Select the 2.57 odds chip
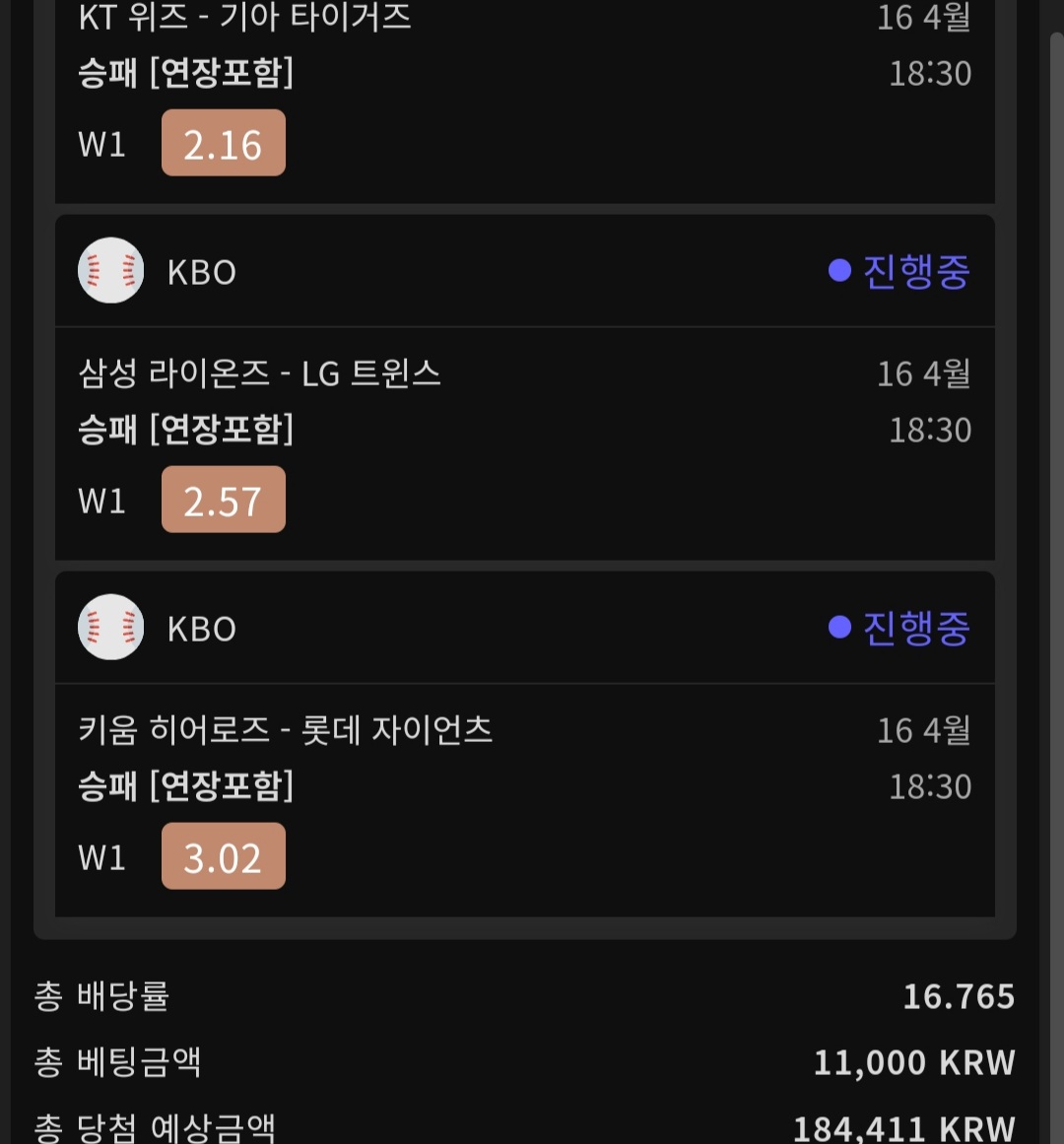This screenshot has height=1144, width=1064. coord(224,501)
